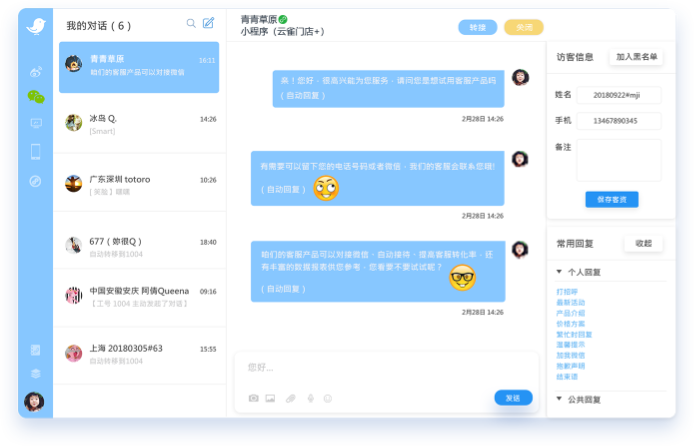The width and height of the screenshot is (694, 446).
Task: Insert the 打招呼 quick reply
Action: coord(567,291)
